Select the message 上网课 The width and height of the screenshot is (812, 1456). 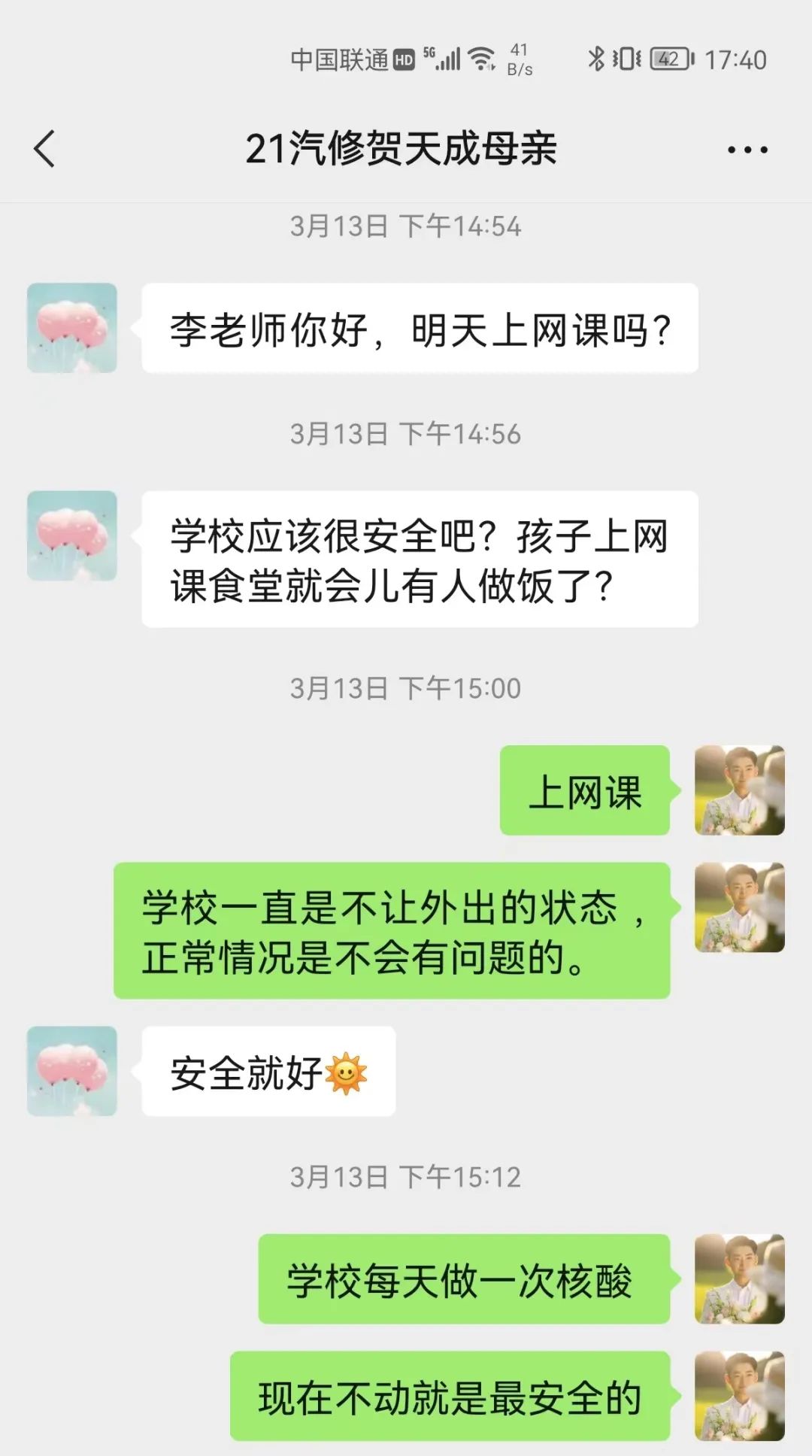pos(584,791)
